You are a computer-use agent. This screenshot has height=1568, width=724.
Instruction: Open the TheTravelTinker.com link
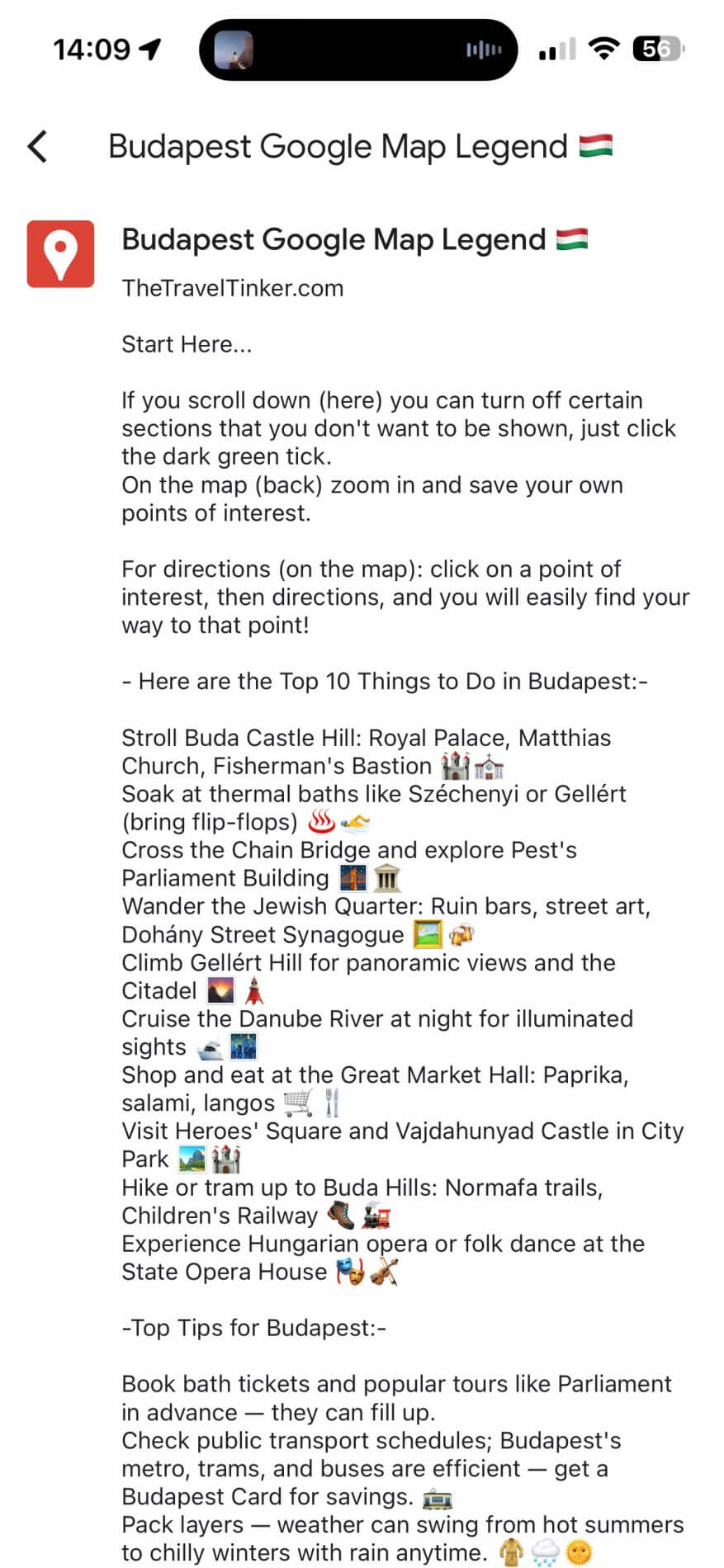[x=232, y=288]
